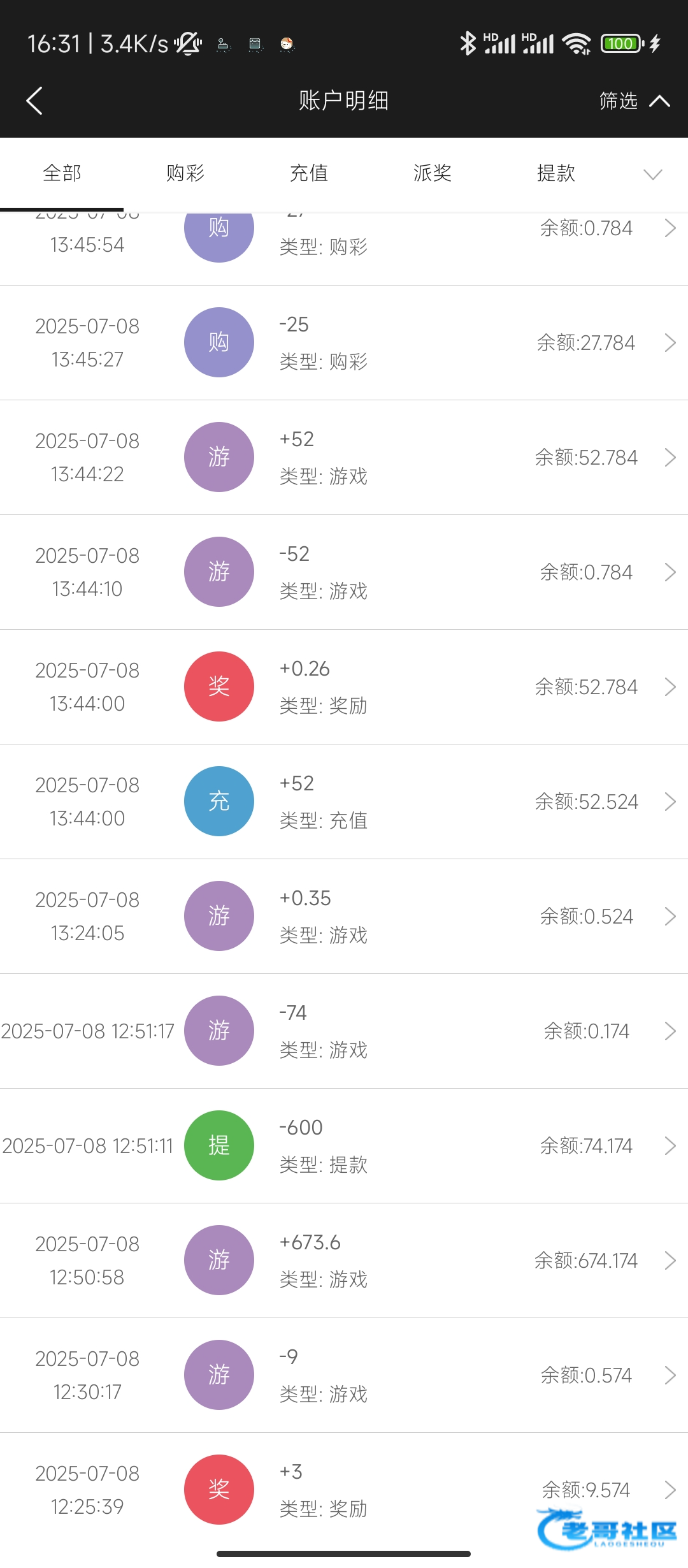View the -52 游戏 record at 13:44:10
This screenshot has width=688, height=1568.
(344, 572)
